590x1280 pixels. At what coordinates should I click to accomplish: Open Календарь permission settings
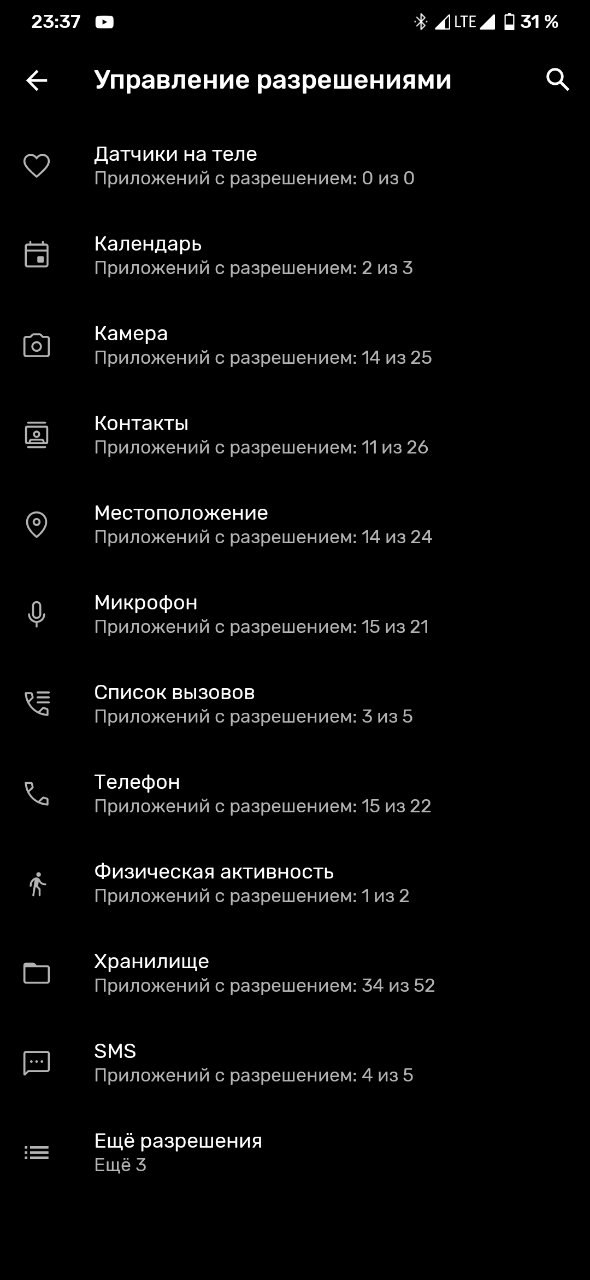click(x=295, y=255)
